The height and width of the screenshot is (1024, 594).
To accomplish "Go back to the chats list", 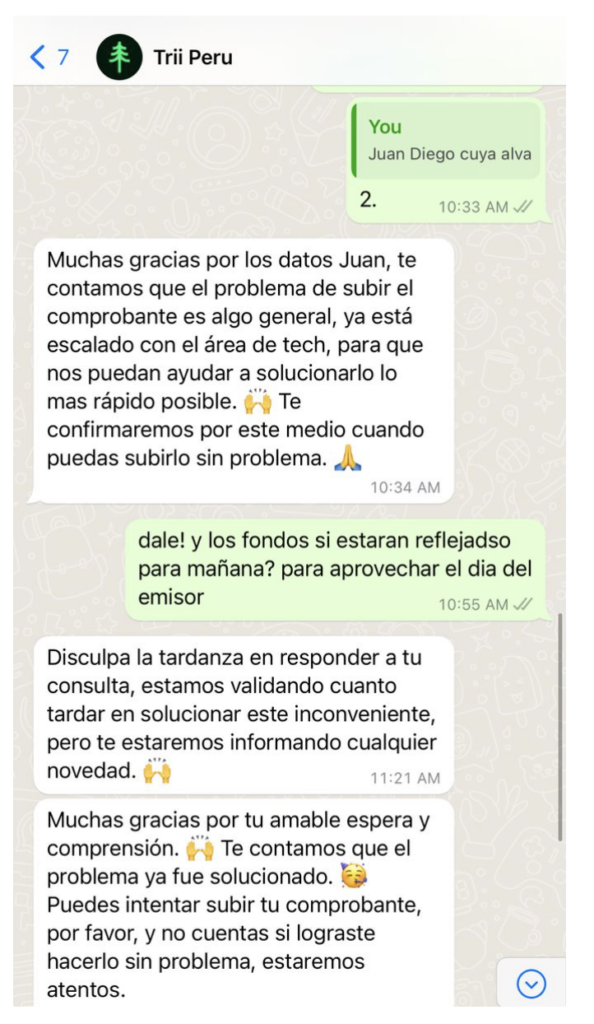I will click(x=49, y=57).
